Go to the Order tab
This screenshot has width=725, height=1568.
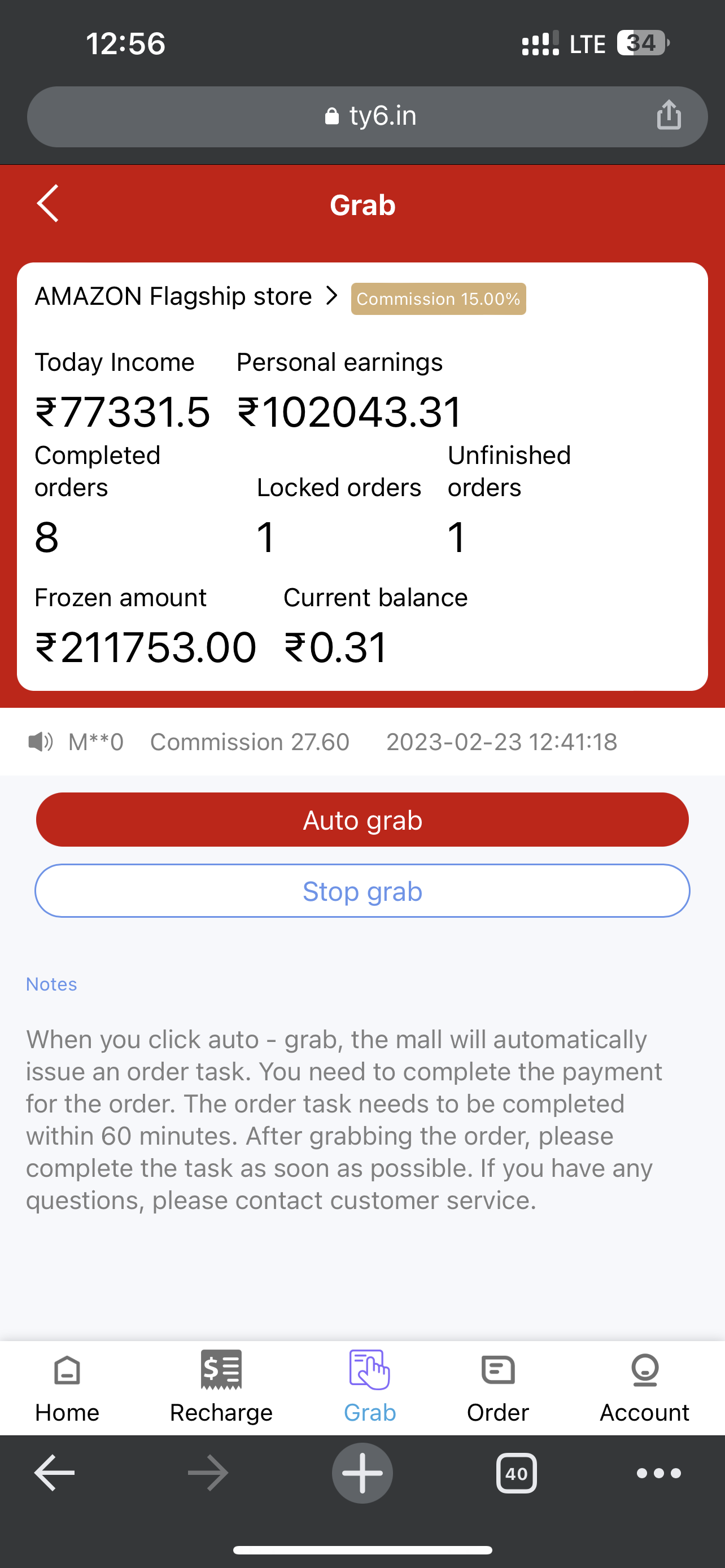(497, 1387)
